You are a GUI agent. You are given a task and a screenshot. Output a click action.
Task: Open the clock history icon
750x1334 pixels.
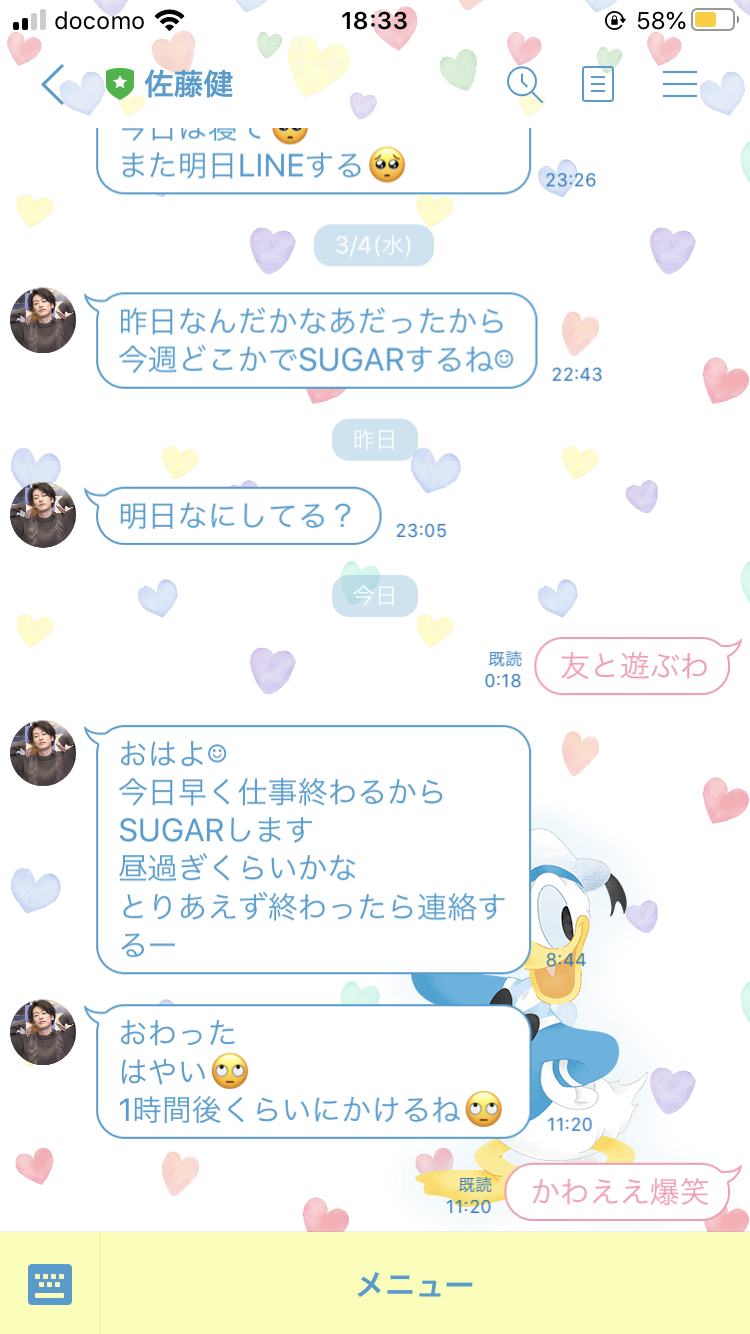click(524, 85)
